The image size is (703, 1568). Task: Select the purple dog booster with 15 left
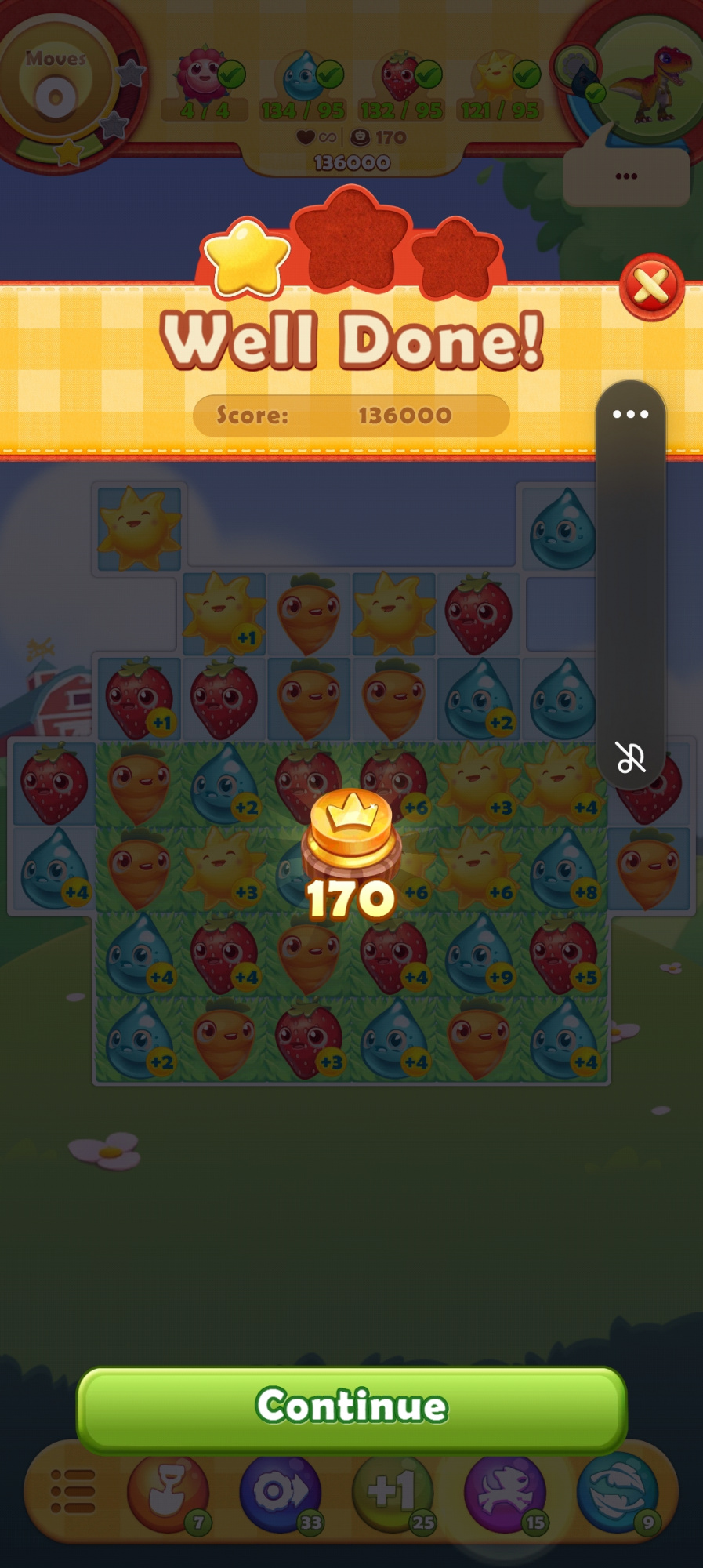[x=505, y=1492]
